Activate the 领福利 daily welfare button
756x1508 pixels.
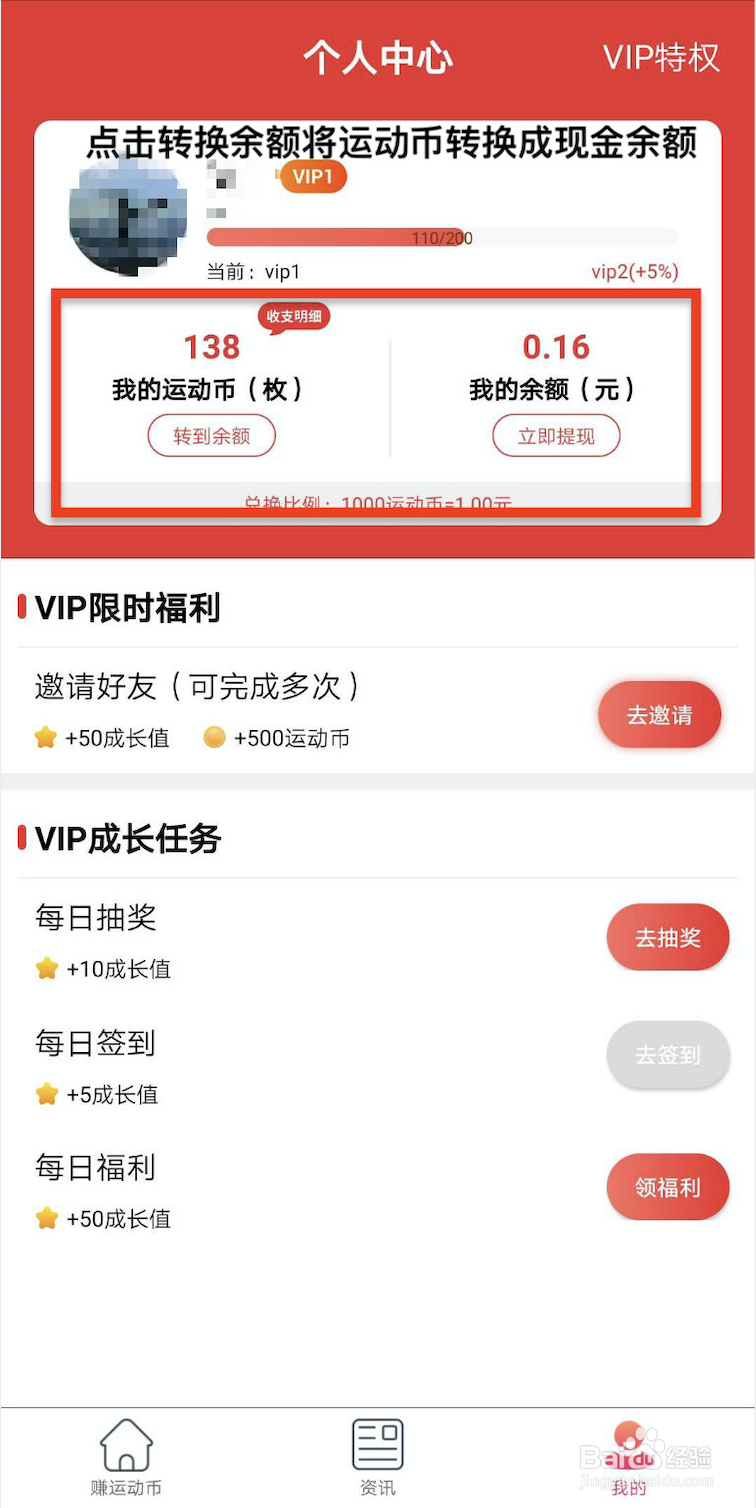click(x=667, y=1187)
